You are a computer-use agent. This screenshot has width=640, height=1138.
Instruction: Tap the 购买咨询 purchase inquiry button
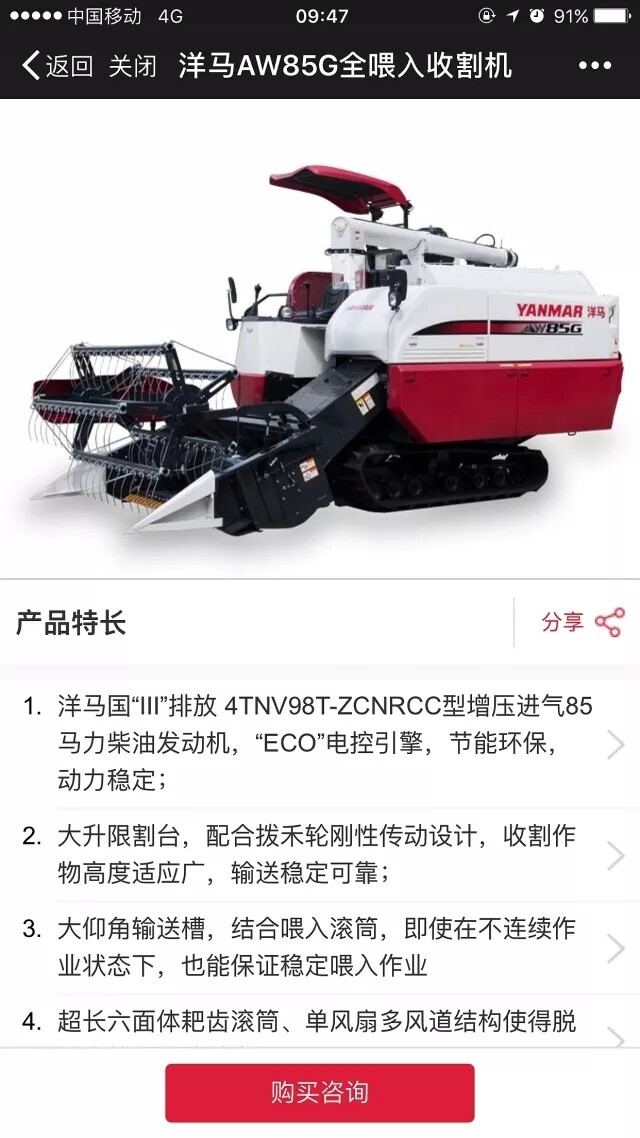pyautogui.click(x=320, y=1093)
